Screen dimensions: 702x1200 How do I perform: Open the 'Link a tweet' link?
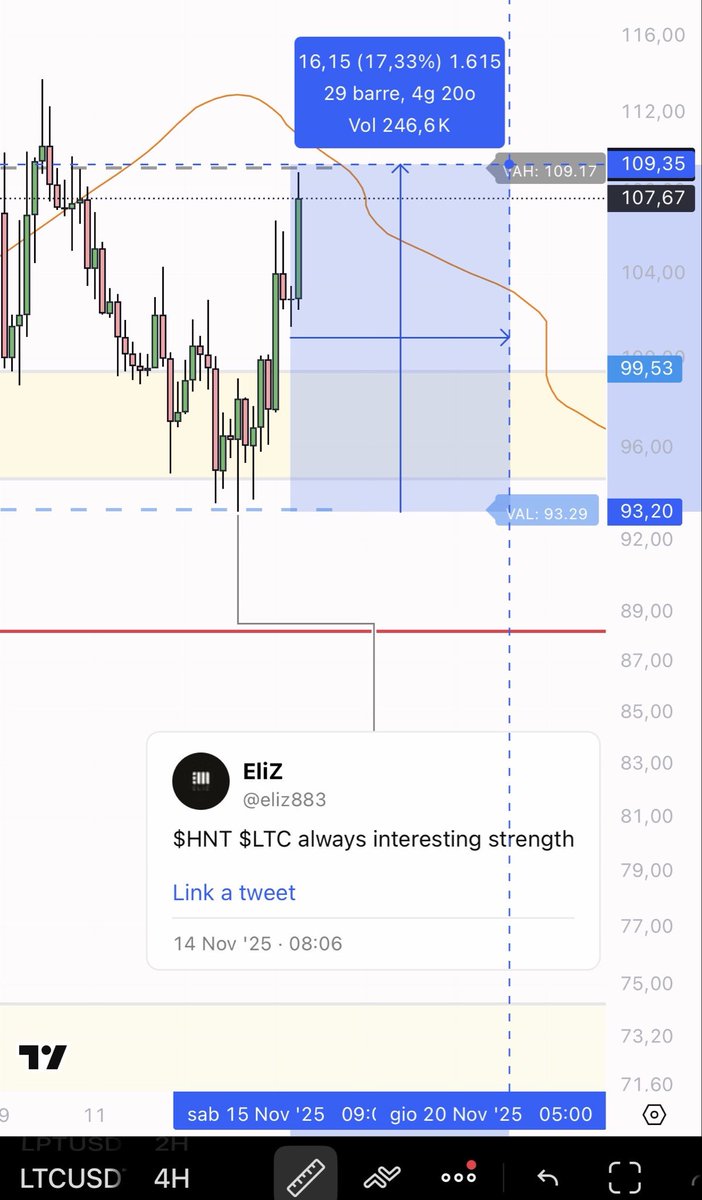click(234, 892)
